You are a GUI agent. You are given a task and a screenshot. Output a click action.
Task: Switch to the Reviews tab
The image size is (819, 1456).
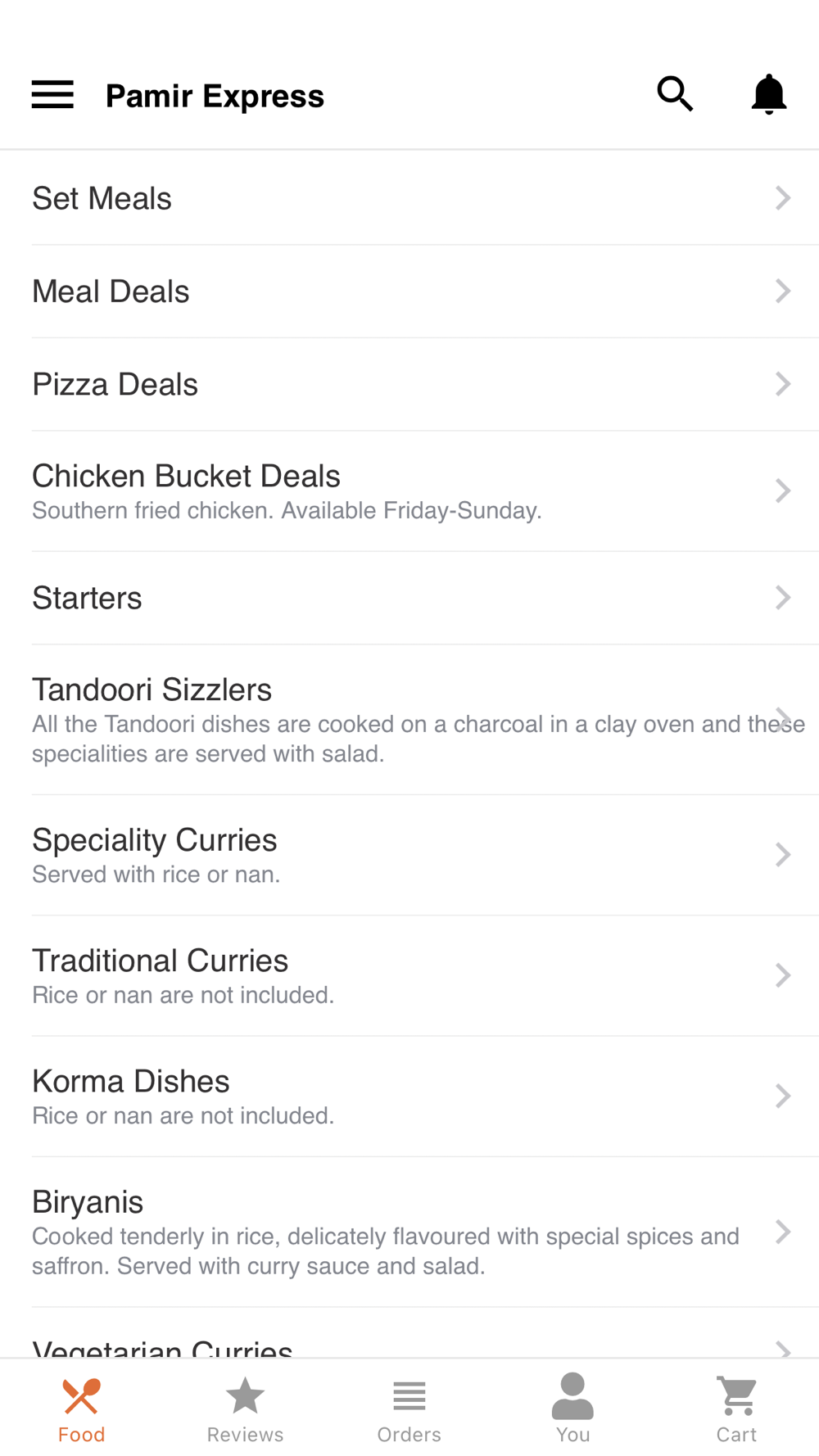245,1409
